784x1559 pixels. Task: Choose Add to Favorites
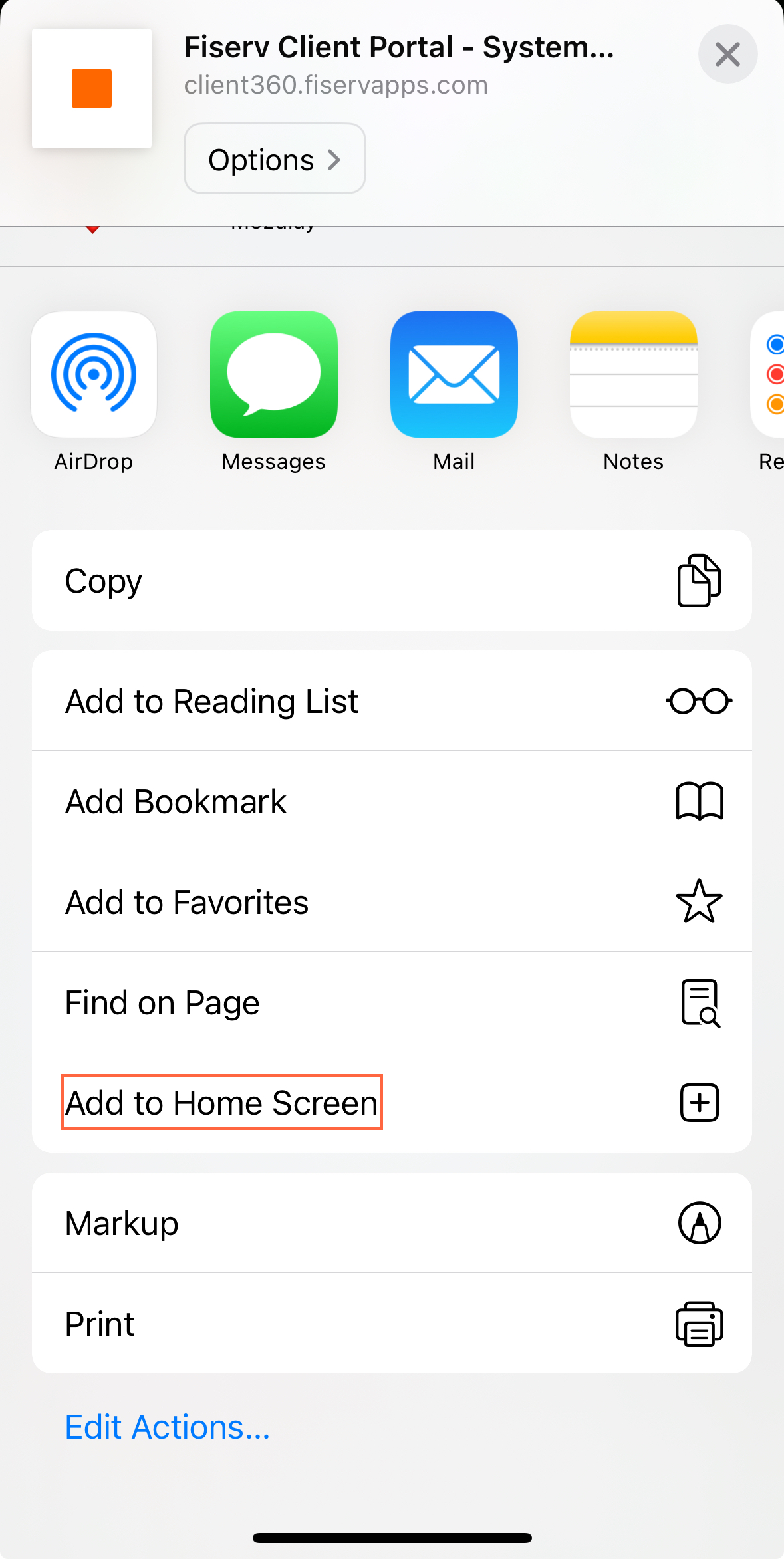tap(392, 902)
